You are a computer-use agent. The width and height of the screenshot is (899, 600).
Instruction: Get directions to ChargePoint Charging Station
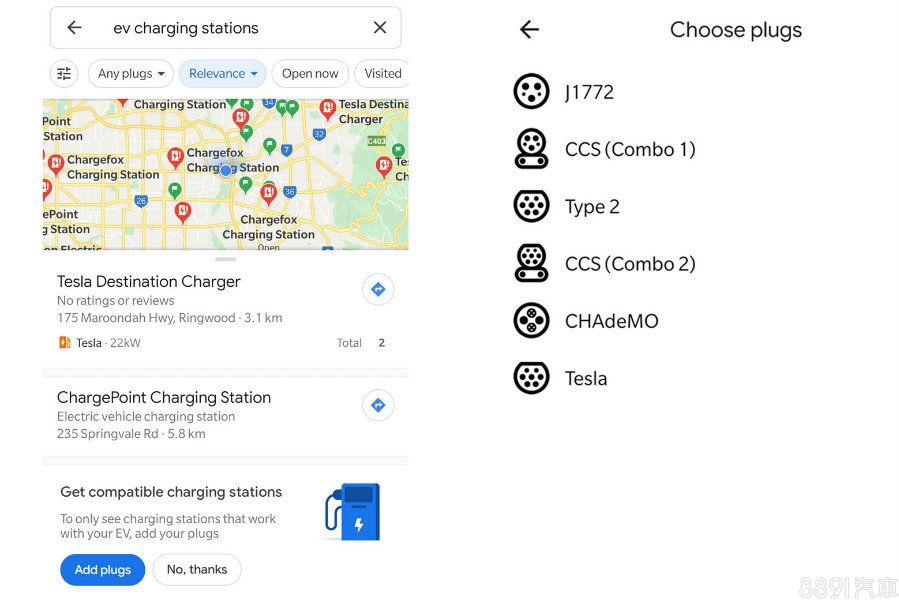point(378,406)
